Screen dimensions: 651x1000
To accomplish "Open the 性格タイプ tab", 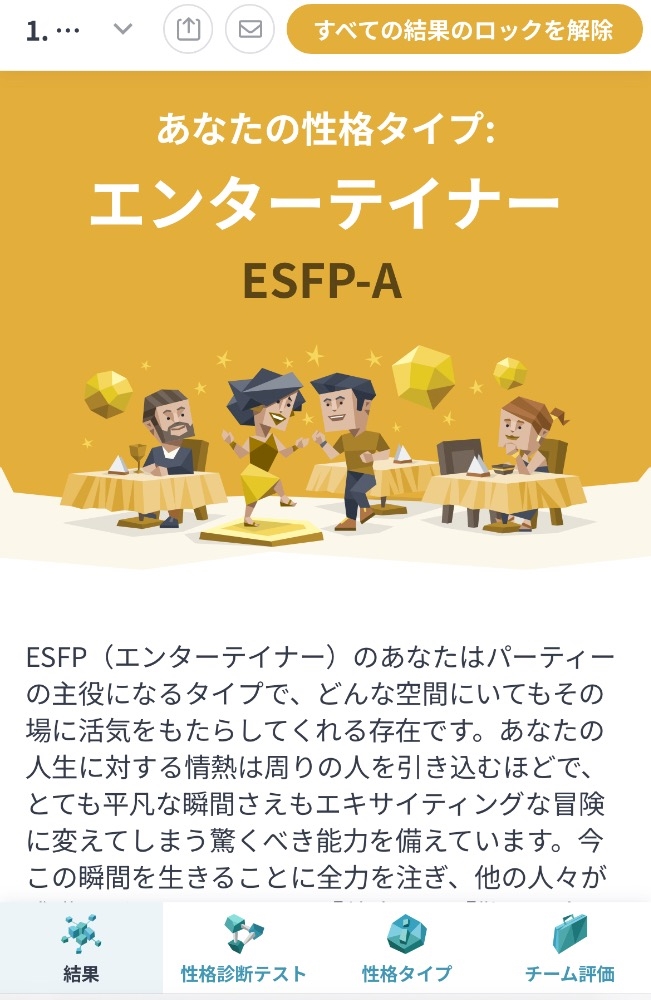I will pyautogui.click(x=407, y=949).
